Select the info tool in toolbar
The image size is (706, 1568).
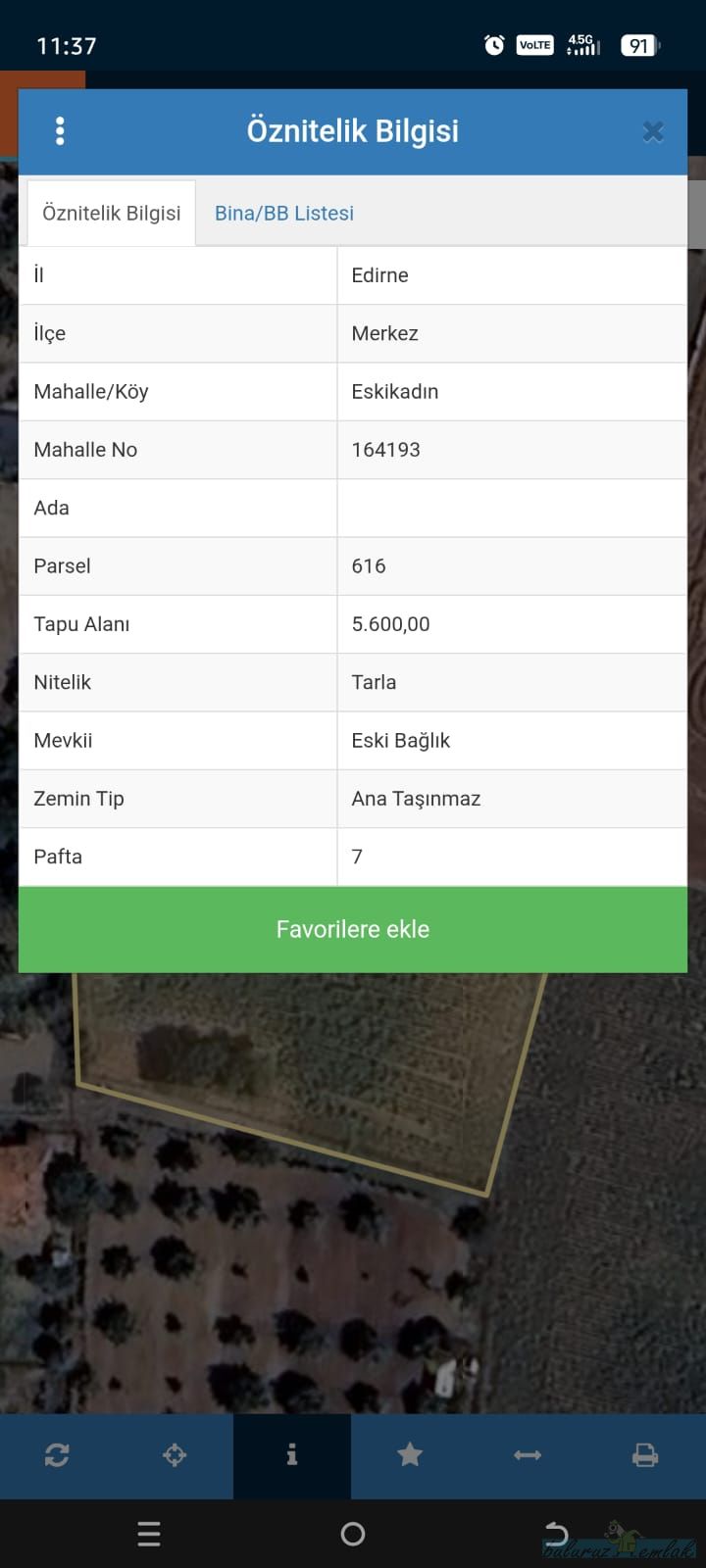(x=291, y=1455)
